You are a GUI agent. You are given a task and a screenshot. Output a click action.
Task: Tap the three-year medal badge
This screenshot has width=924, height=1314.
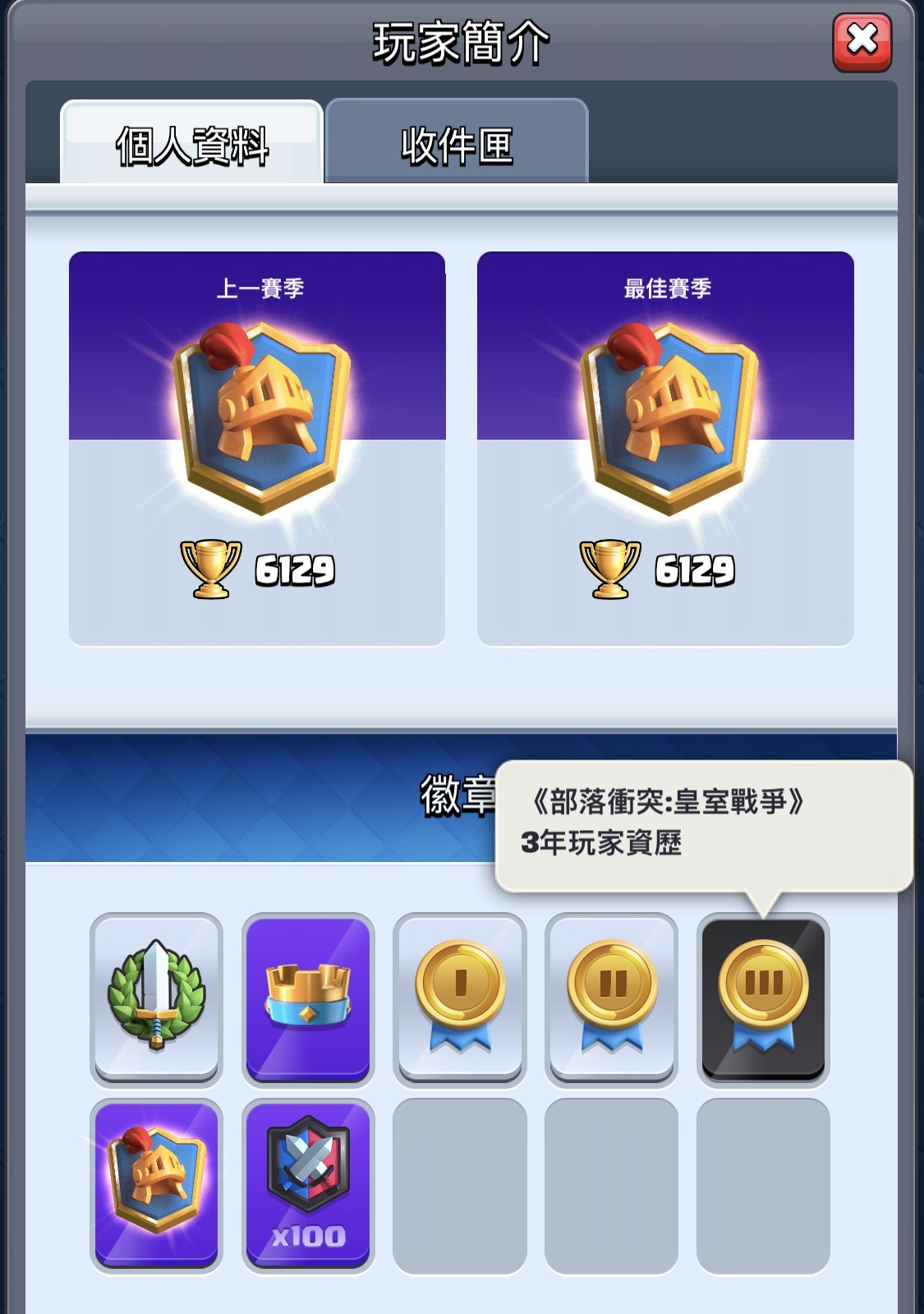[x=763, y=996]
